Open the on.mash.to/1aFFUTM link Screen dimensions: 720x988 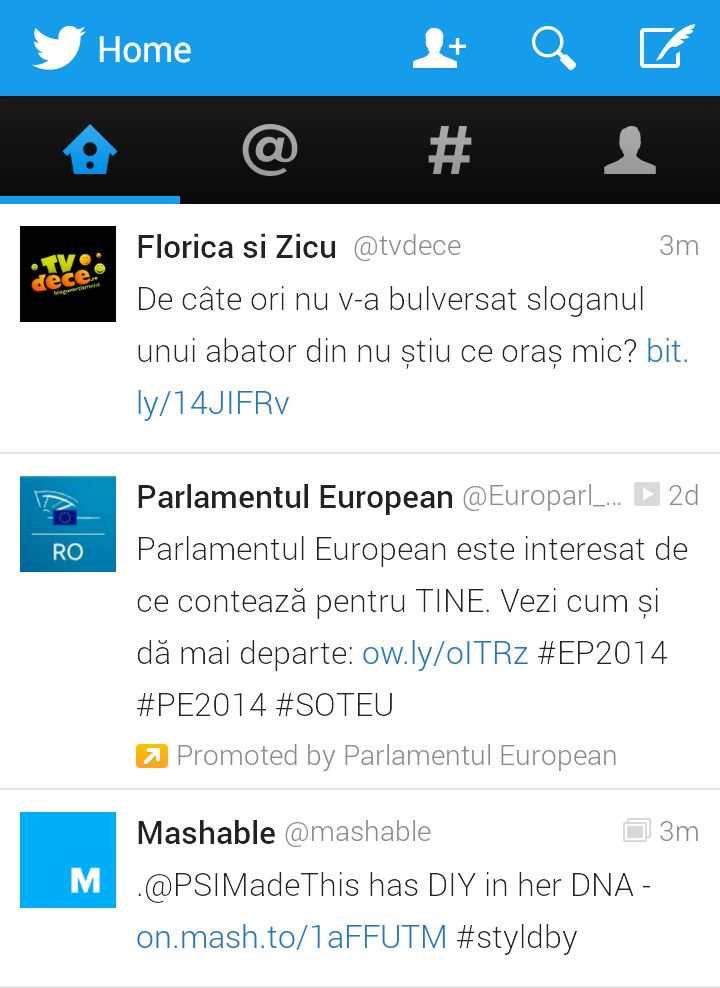(291, 937)
